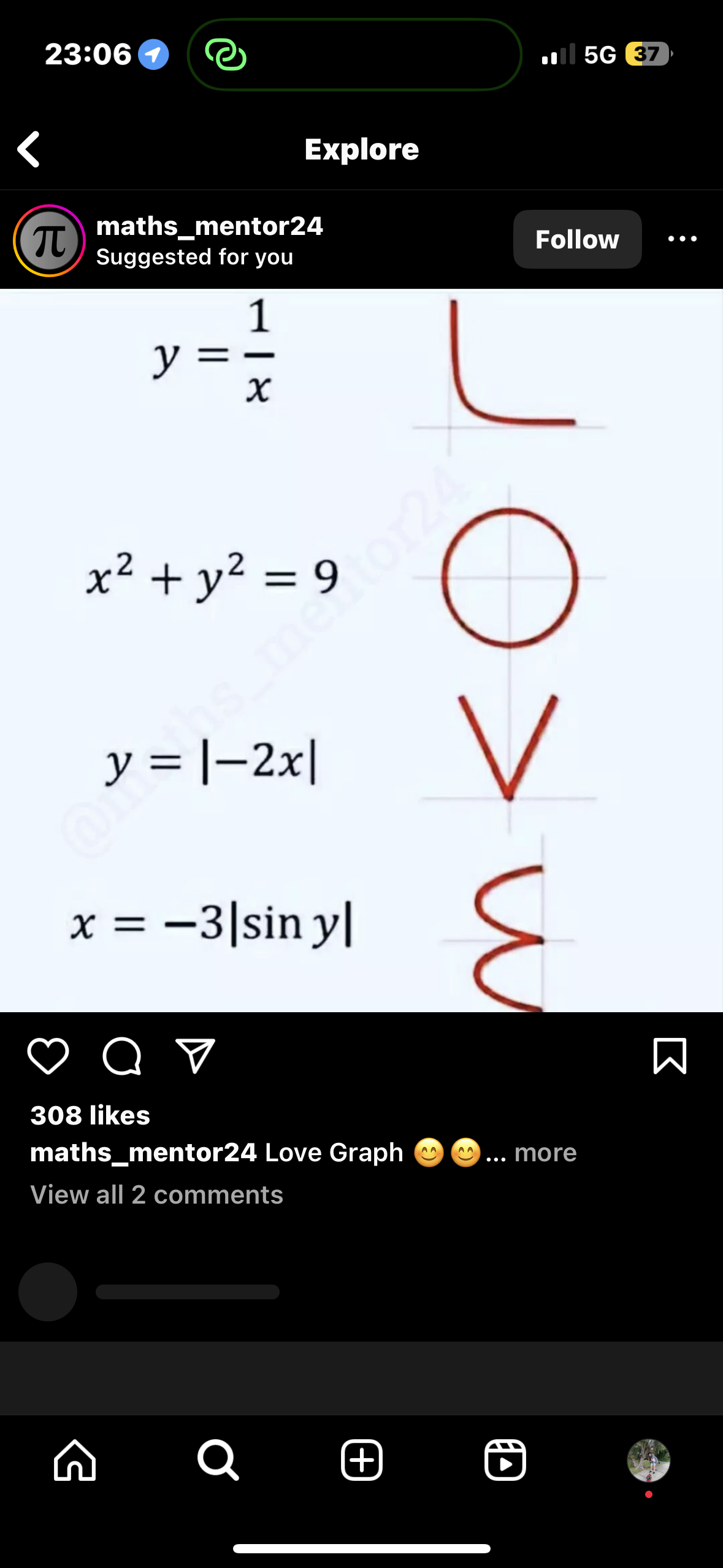
Task: Expand the caption with "more"
Action: point(545,1153)
